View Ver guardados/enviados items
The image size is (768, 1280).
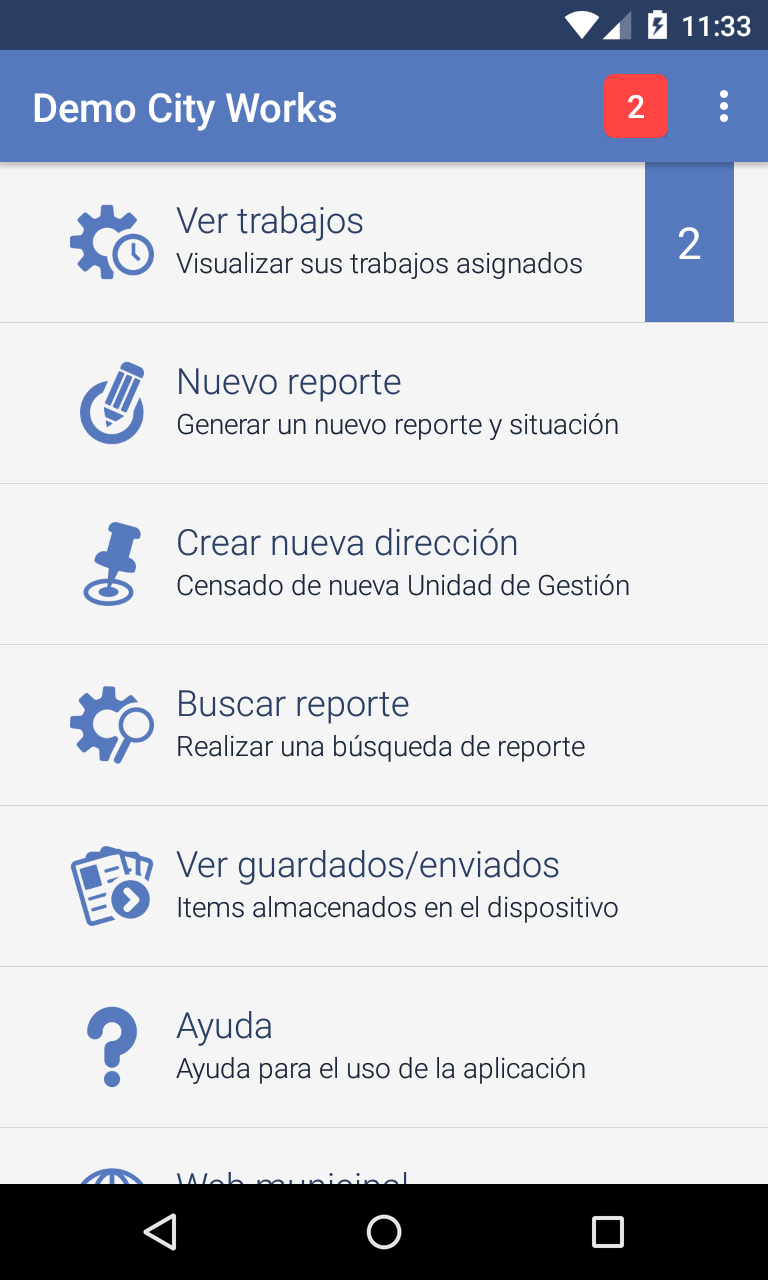(x=384, y=886)
